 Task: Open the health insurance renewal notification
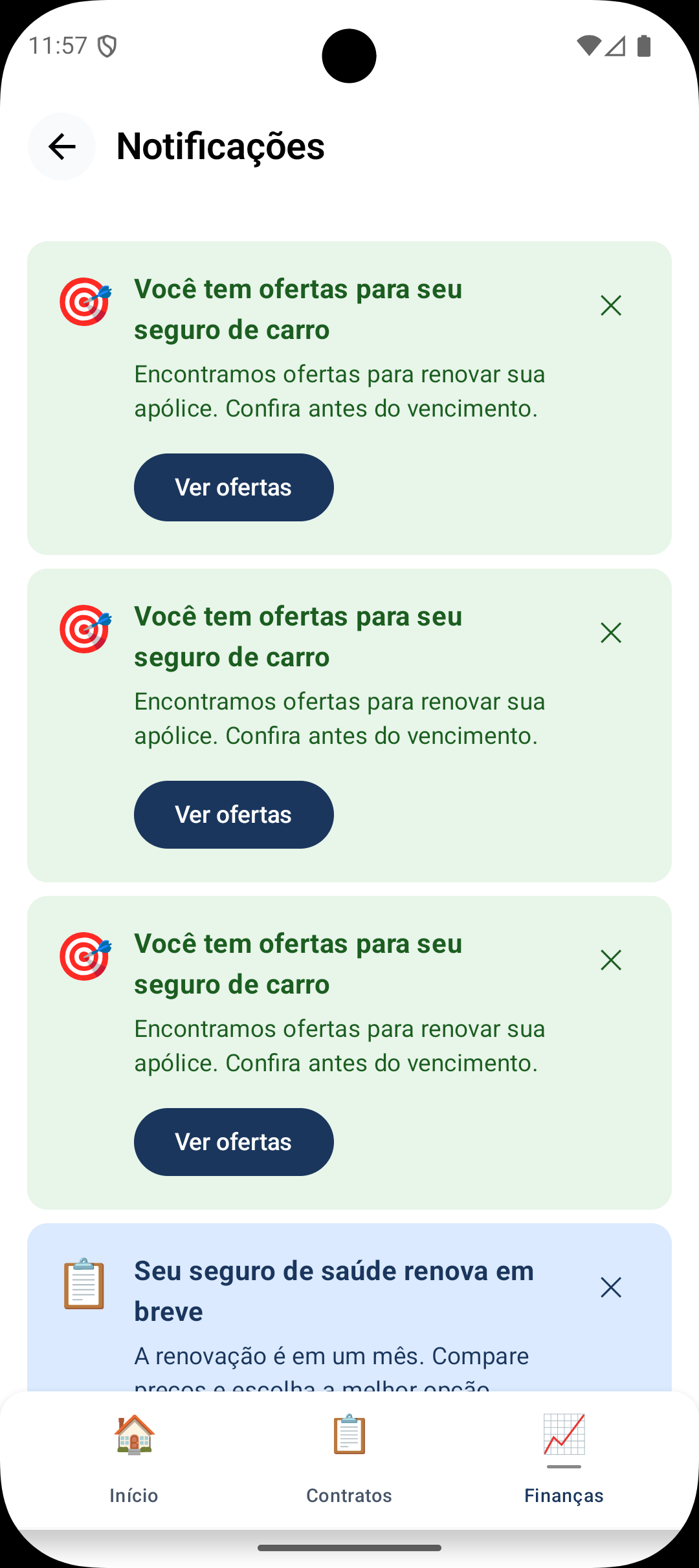tap(333, 1290)
